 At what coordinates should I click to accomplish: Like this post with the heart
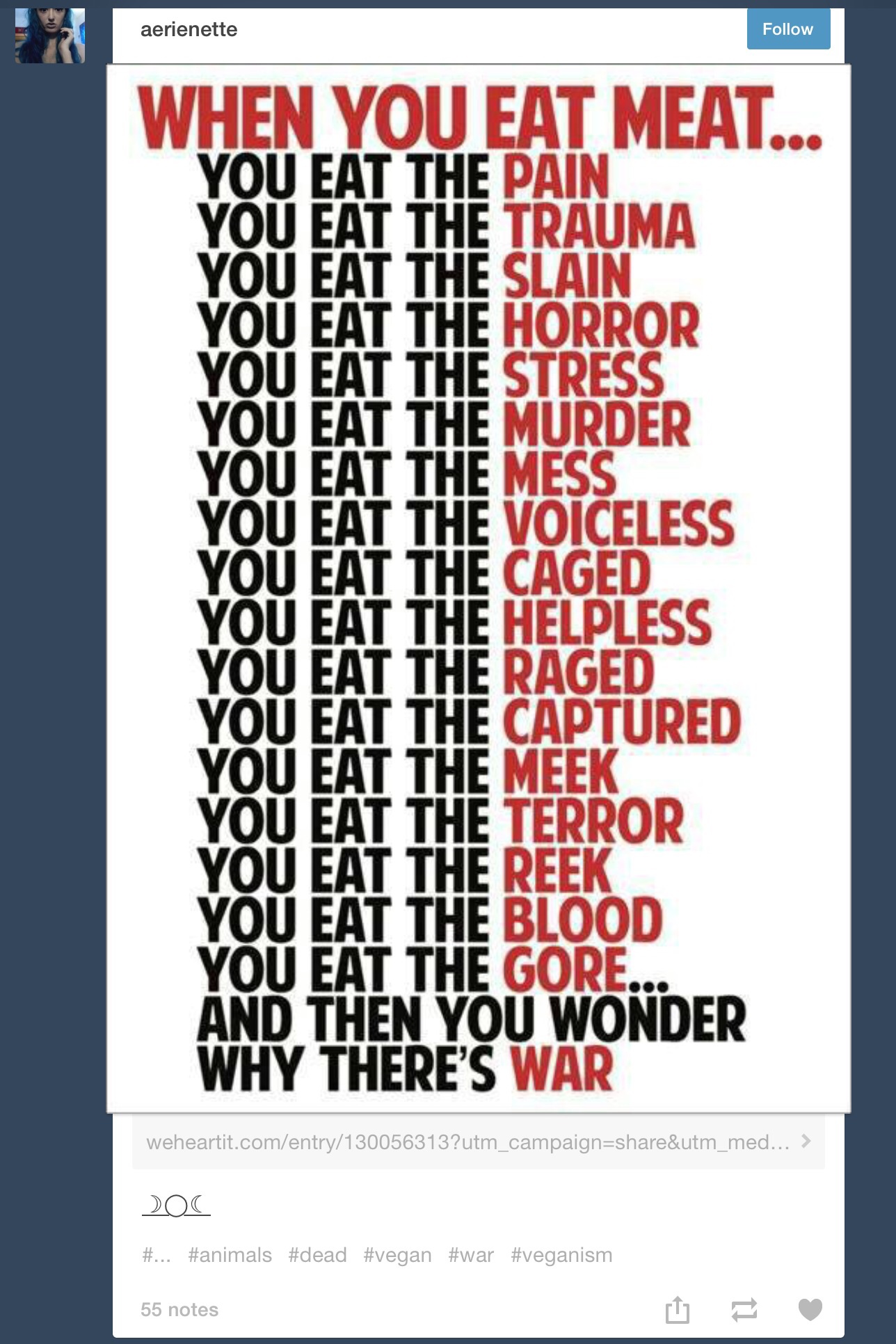(810, 1309)
